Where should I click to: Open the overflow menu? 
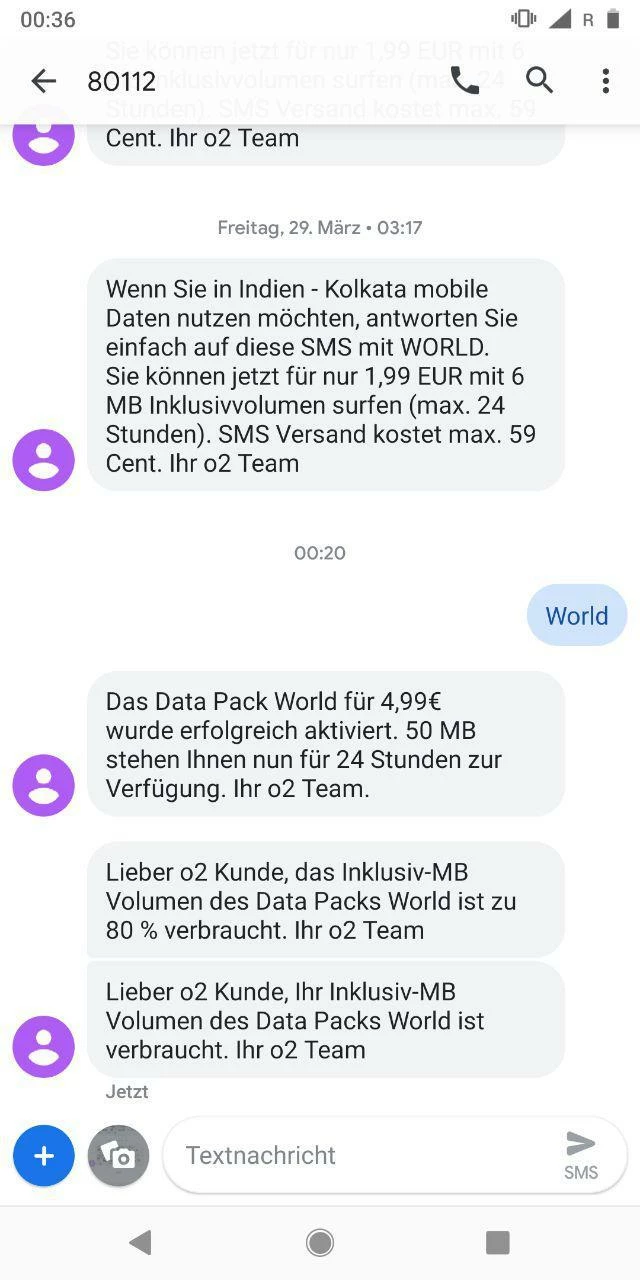(x=605, y=80)
